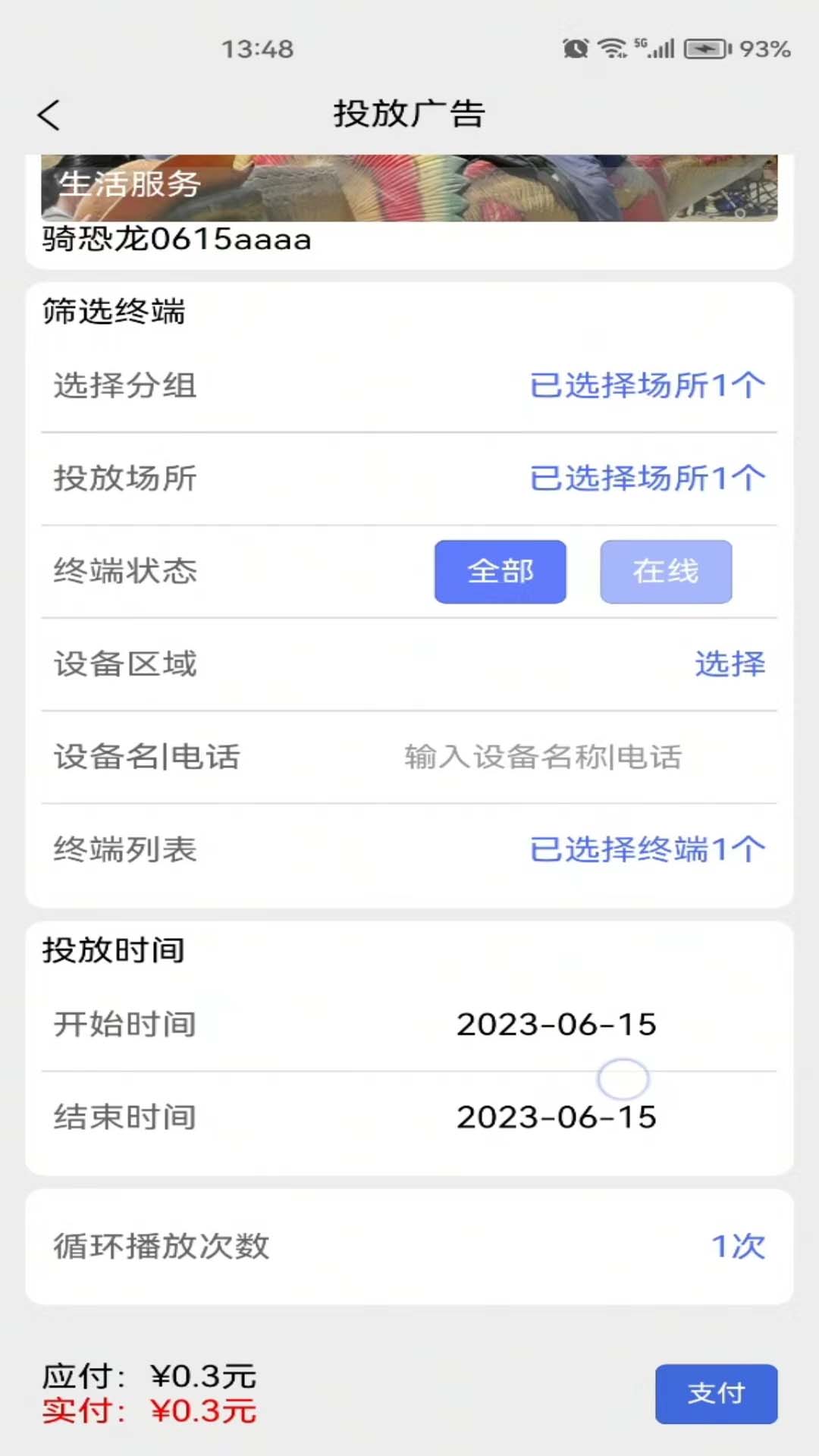Viewport: 819px width, 1456px height.
Task: Select 全部 for terminal status
Action: coord(500,572)
